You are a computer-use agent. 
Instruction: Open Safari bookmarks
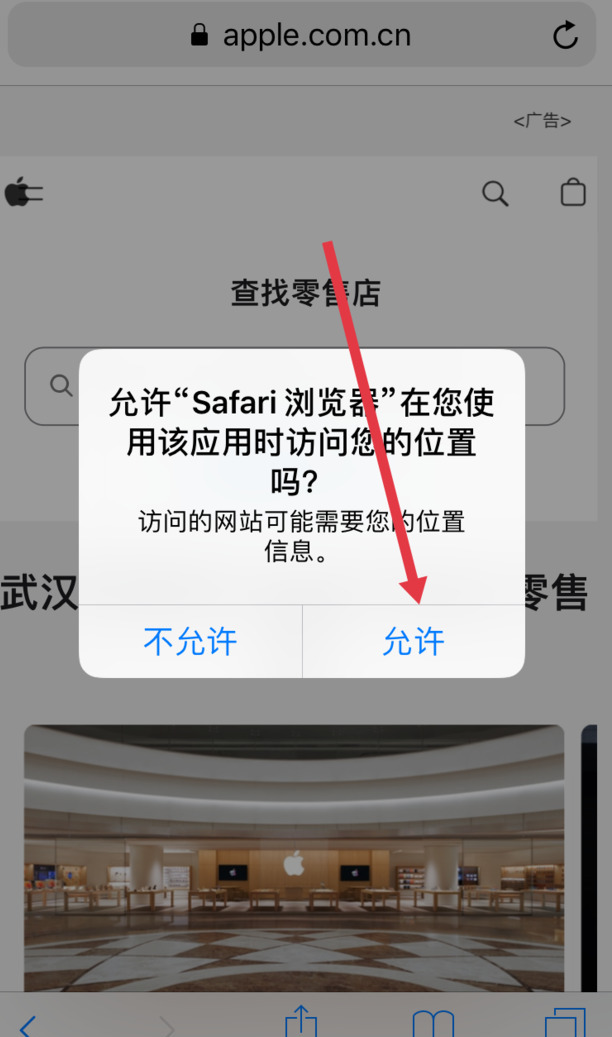(433, 1024)
